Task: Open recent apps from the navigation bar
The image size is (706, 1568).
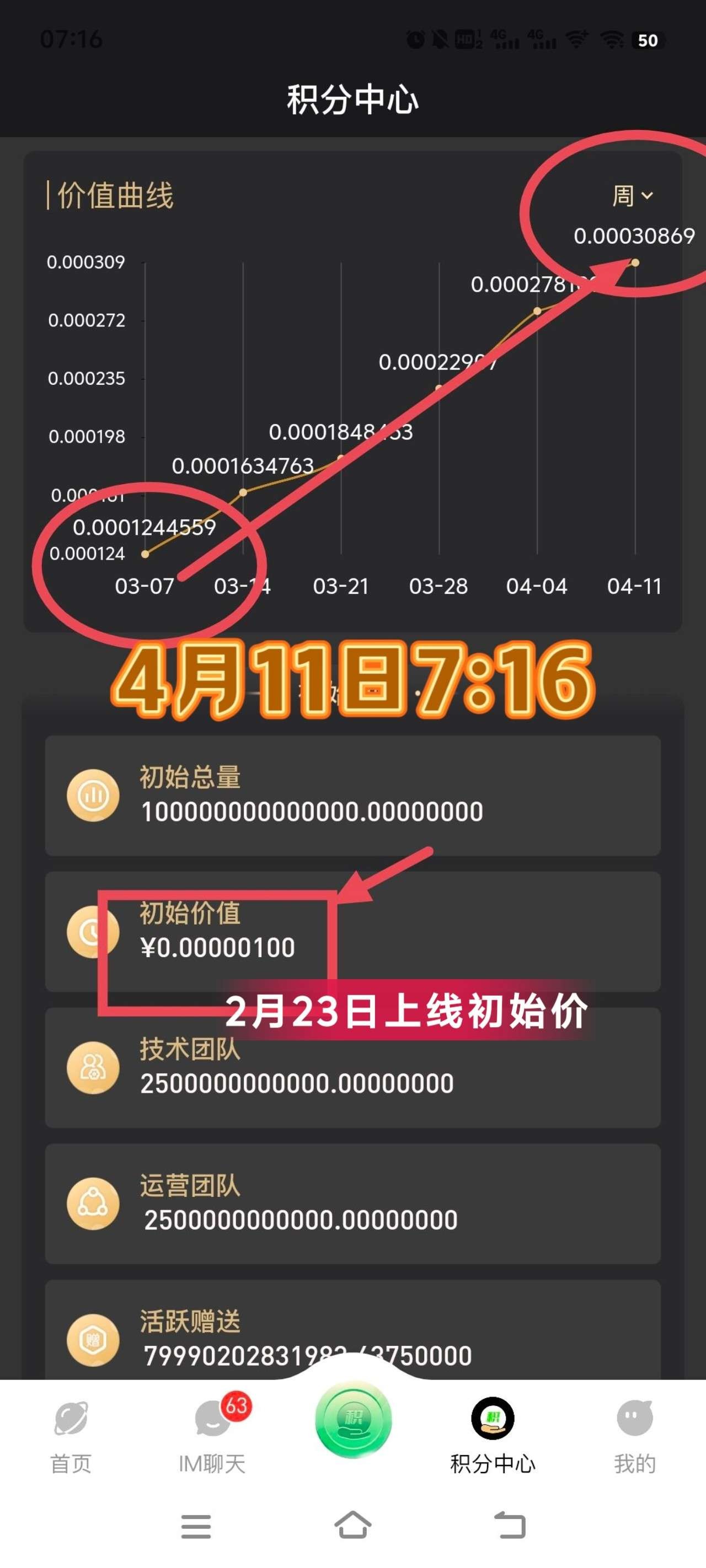Action: (x=196, y=1527)
